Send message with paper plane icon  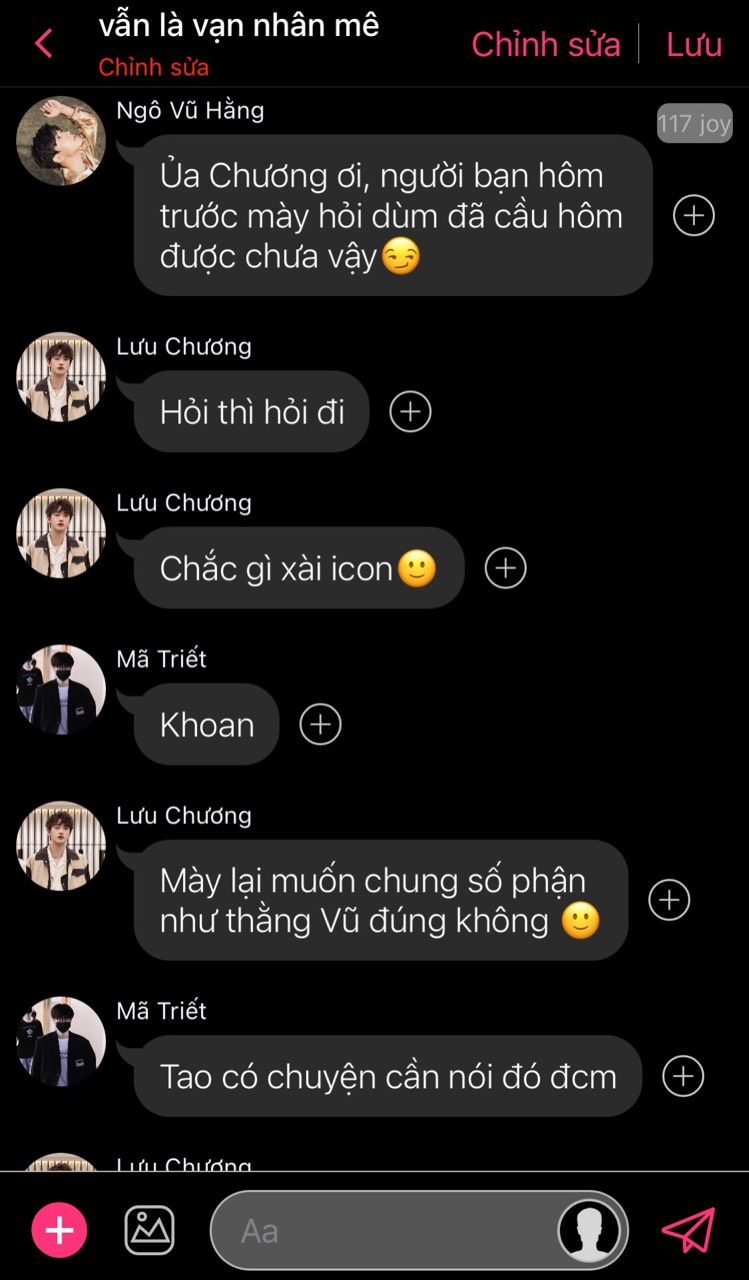point(689,1230)
